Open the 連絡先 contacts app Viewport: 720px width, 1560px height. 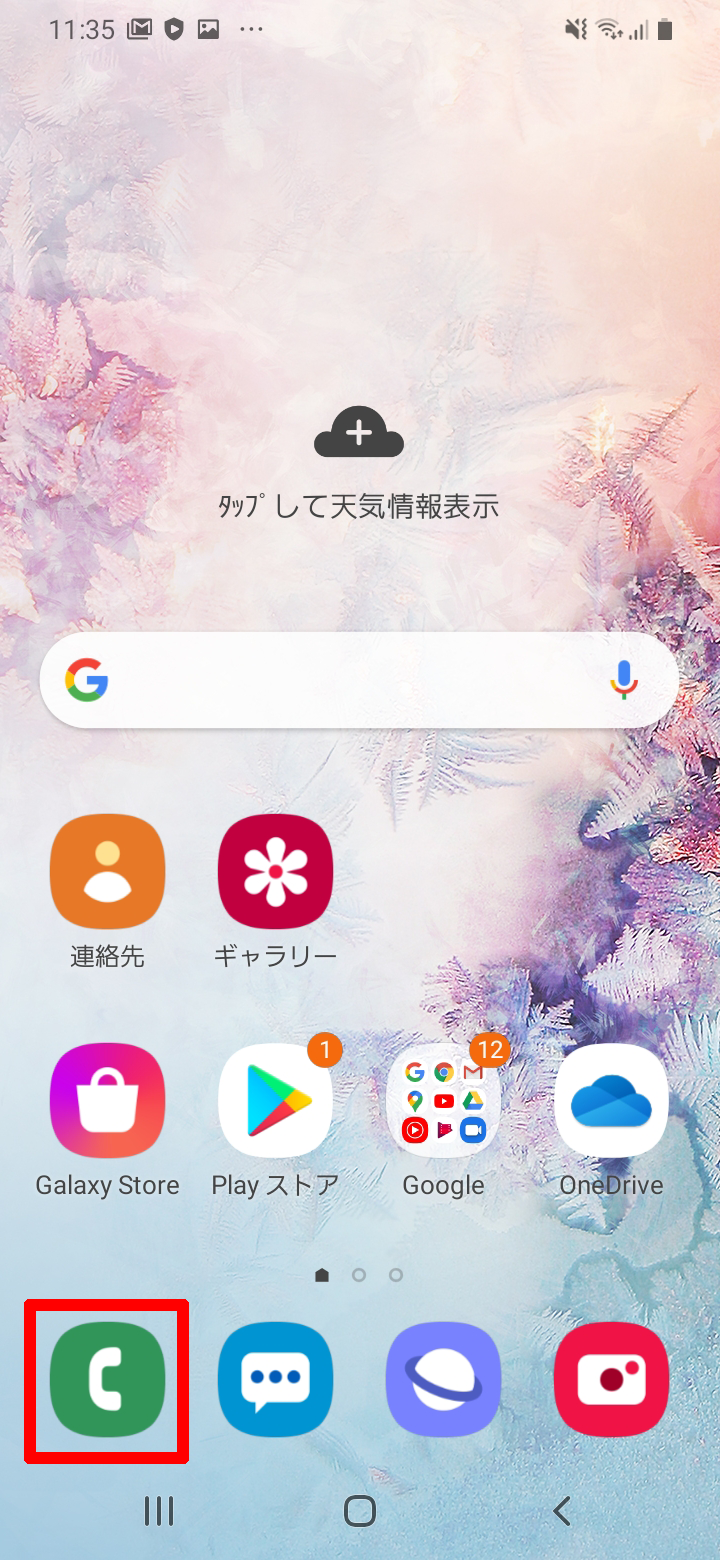pyautogui.click(x=107, y=872)
